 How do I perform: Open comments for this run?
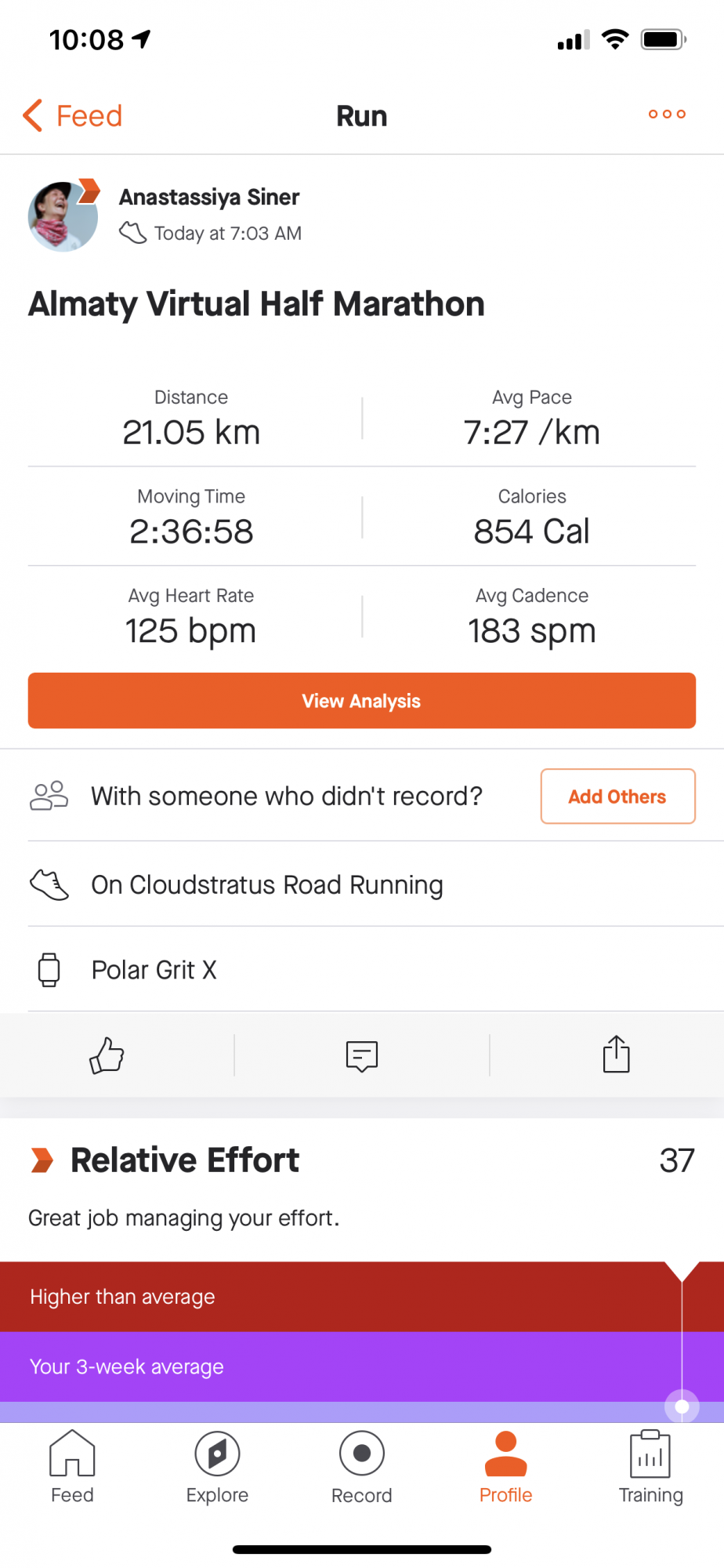(362, 1055)
